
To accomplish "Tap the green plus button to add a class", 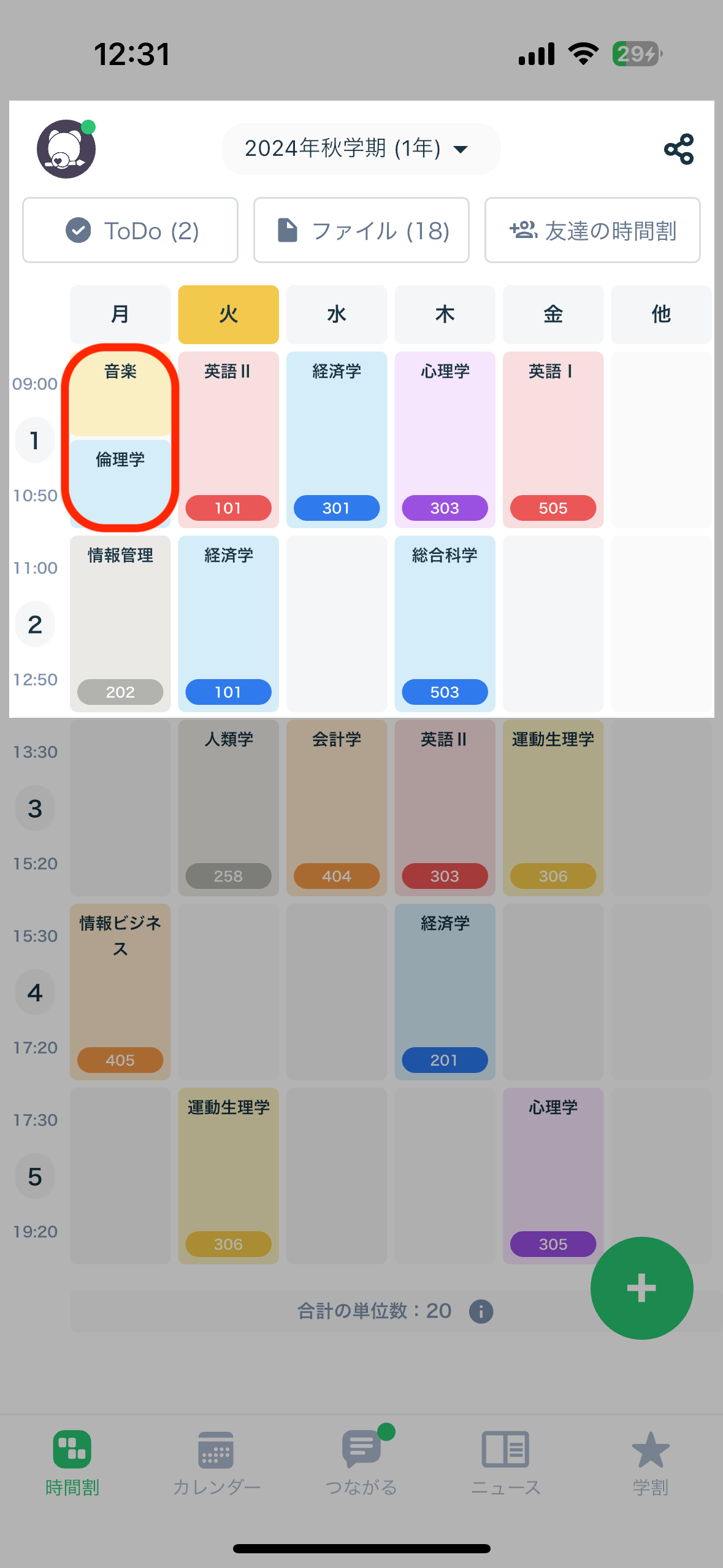I will 641,1288.
